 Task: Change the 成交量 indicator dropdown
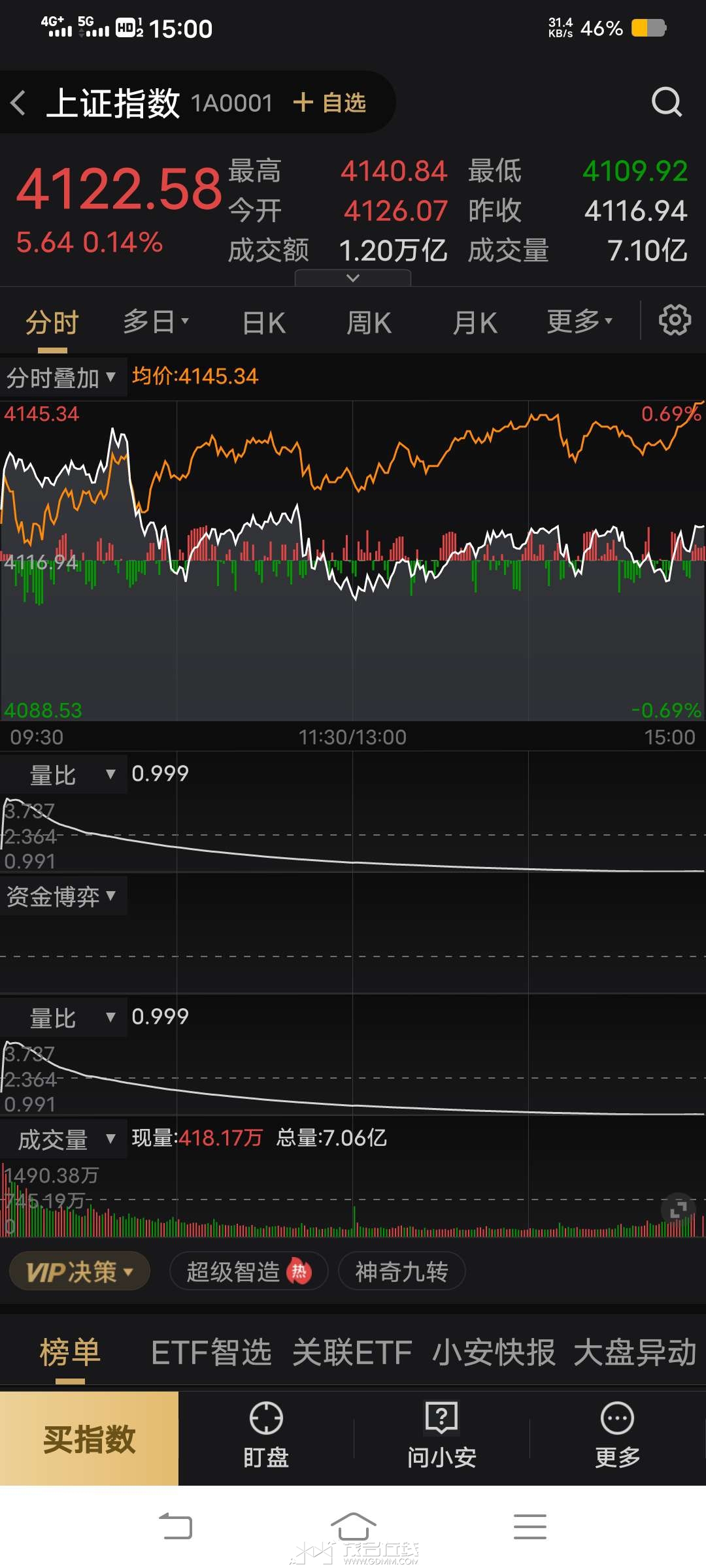pos(65,1140)
